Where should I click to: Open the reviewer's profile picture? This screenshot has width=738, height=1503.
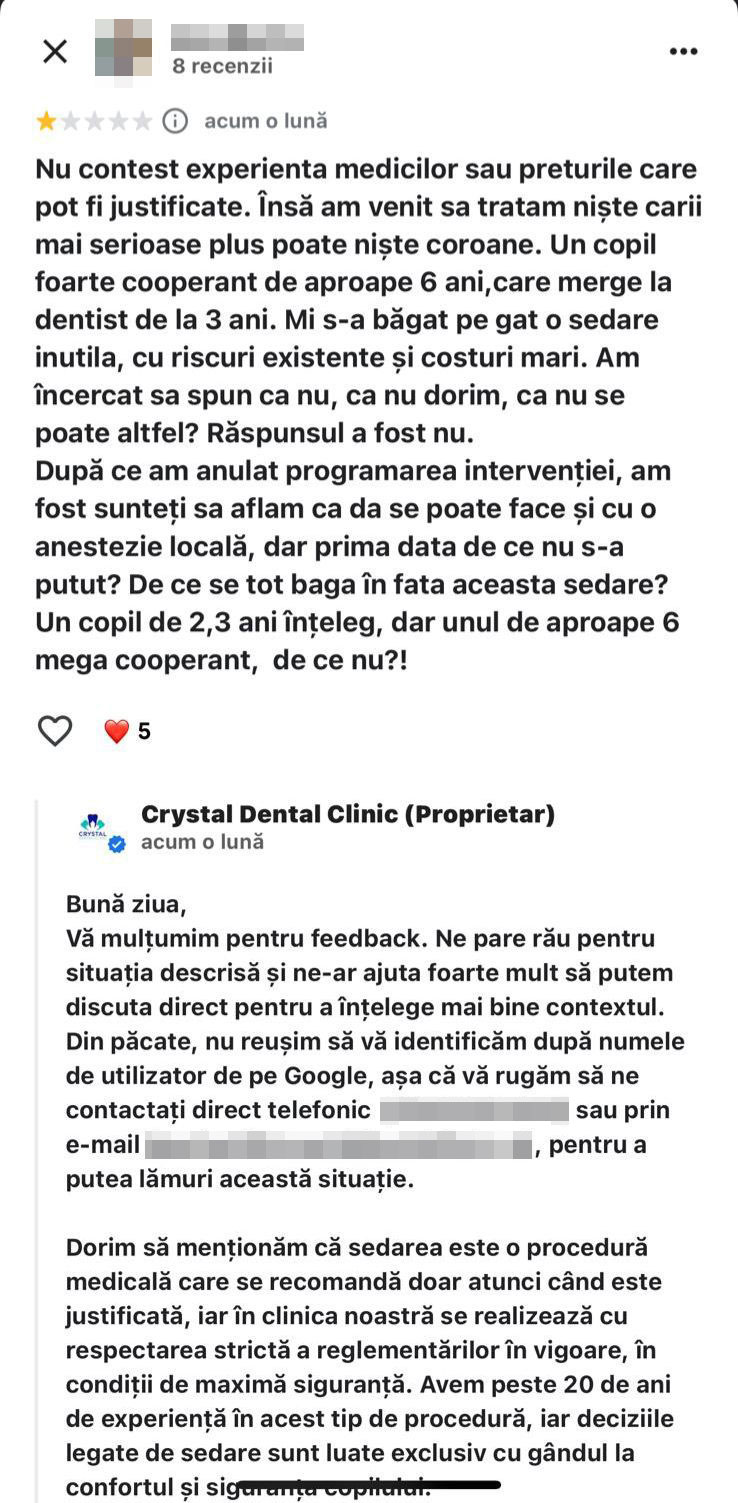point(123,47)
